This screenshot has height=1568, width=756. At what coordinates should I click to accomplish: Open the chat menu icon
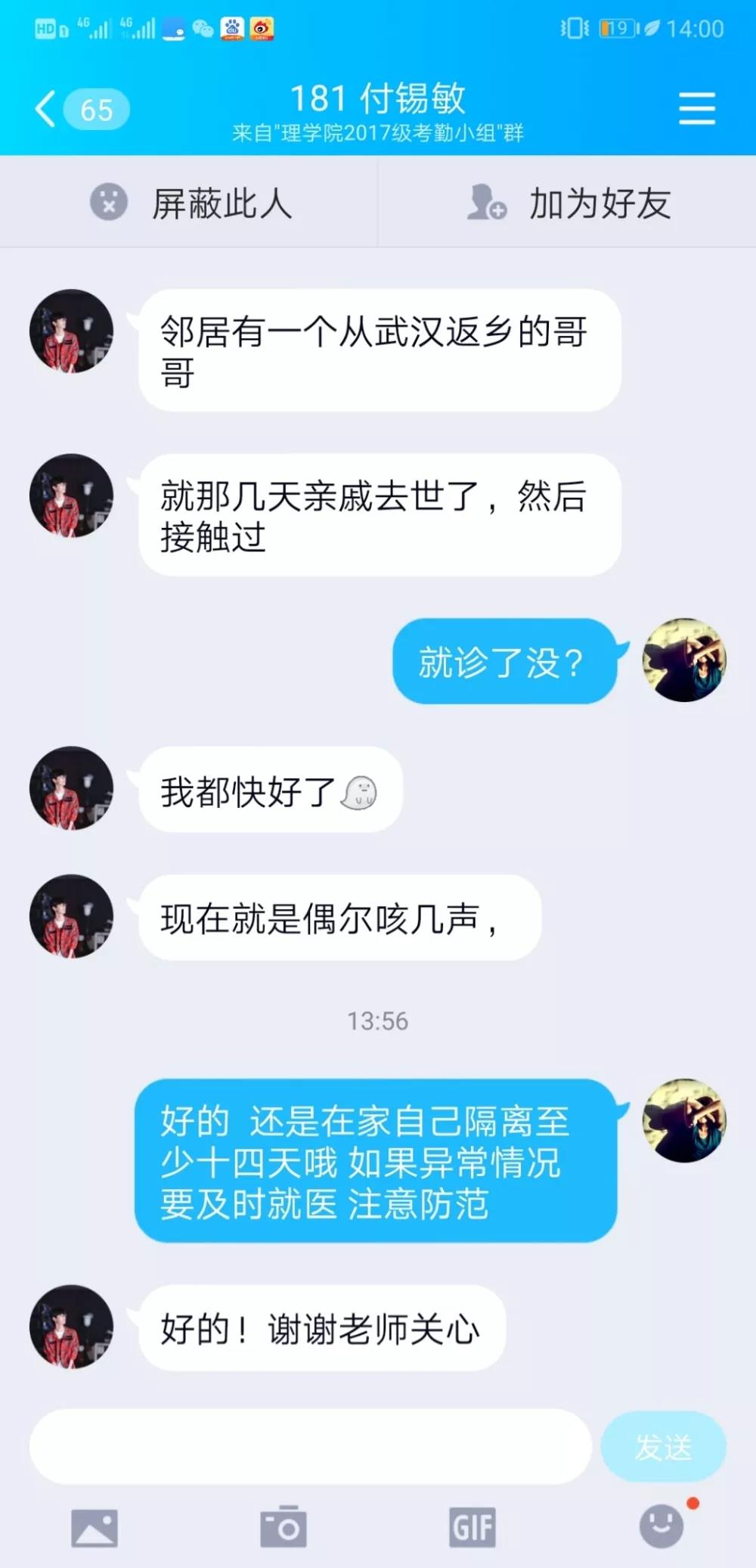[x=696, y=109]
